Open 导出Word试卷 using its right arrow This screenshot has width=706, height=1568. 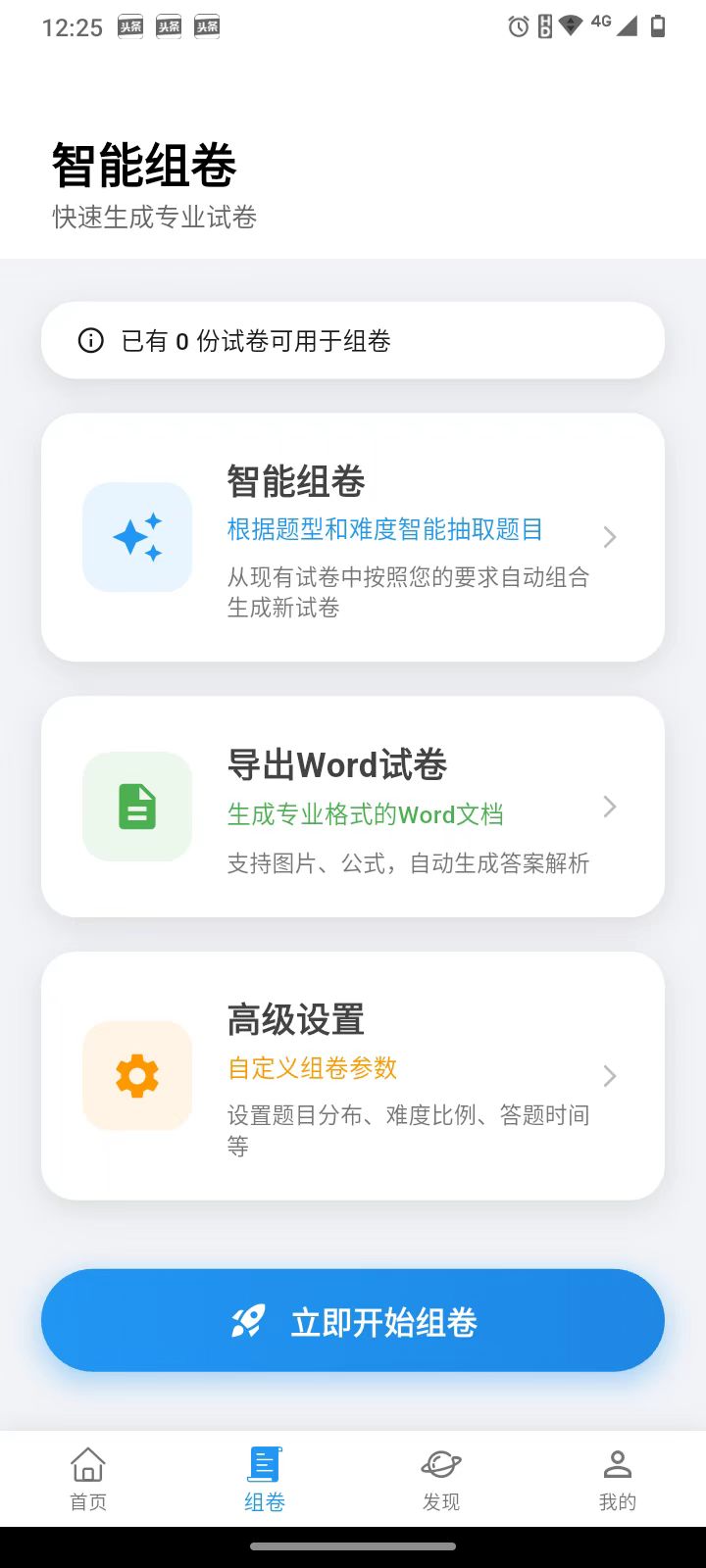609,806
